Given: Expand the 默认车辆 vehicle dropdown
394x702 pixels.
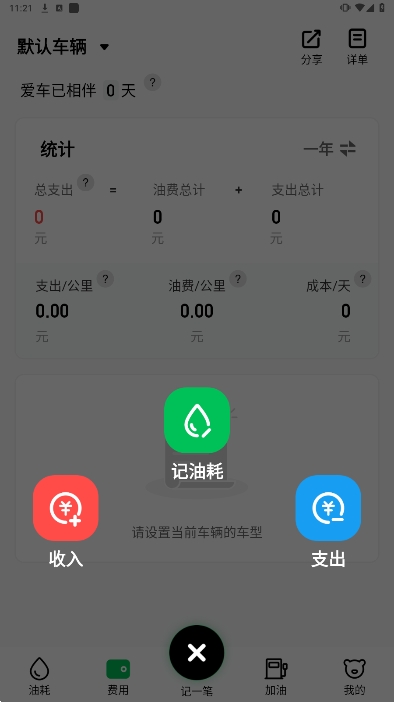Looking at the screenshot, I should [x=63, y=47].
